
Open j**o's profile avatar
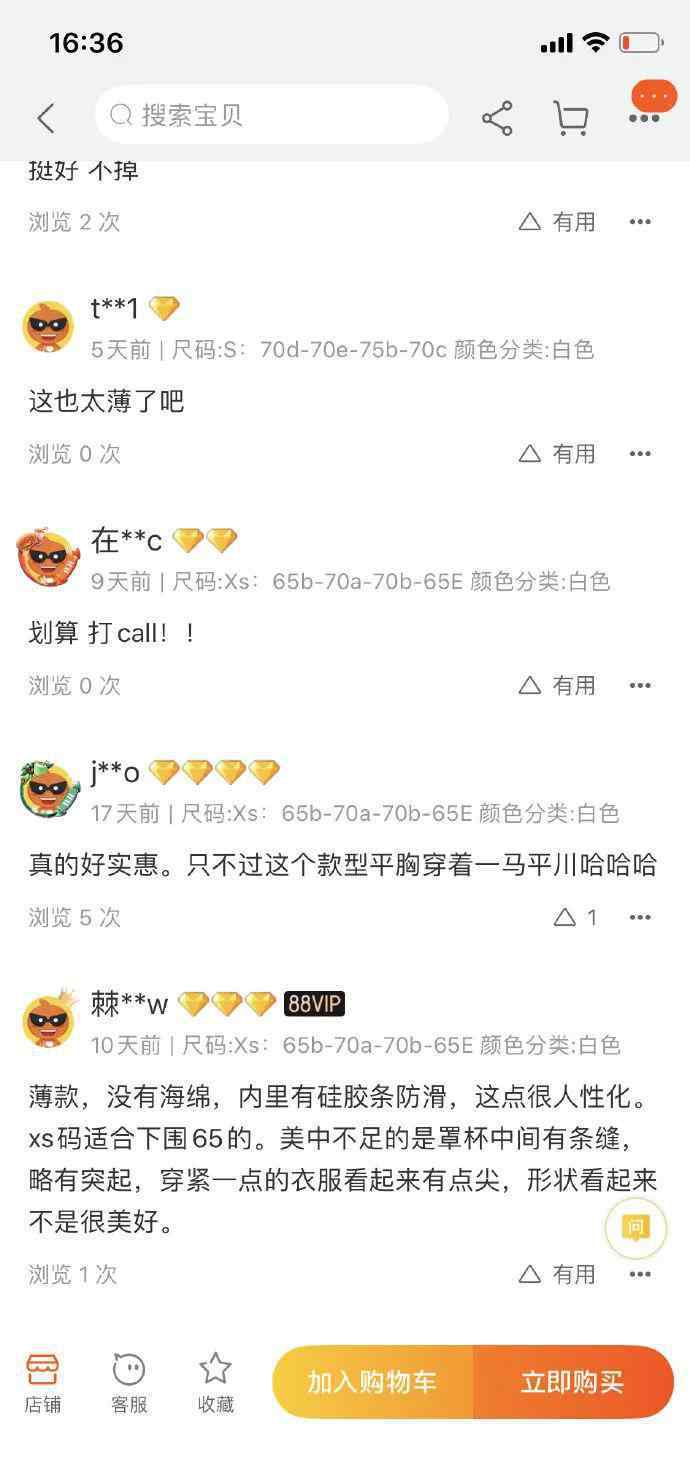coord(48,789)
